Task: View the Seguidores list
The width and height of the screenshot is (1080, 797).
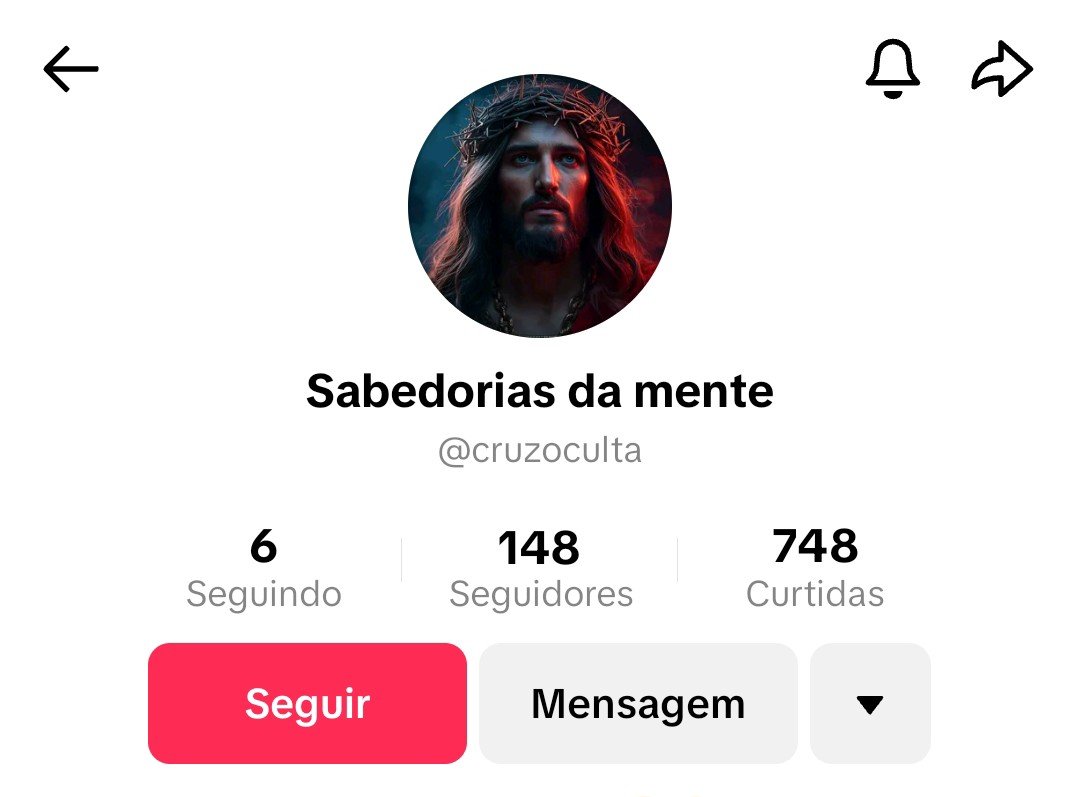Action: click(540, 568)
